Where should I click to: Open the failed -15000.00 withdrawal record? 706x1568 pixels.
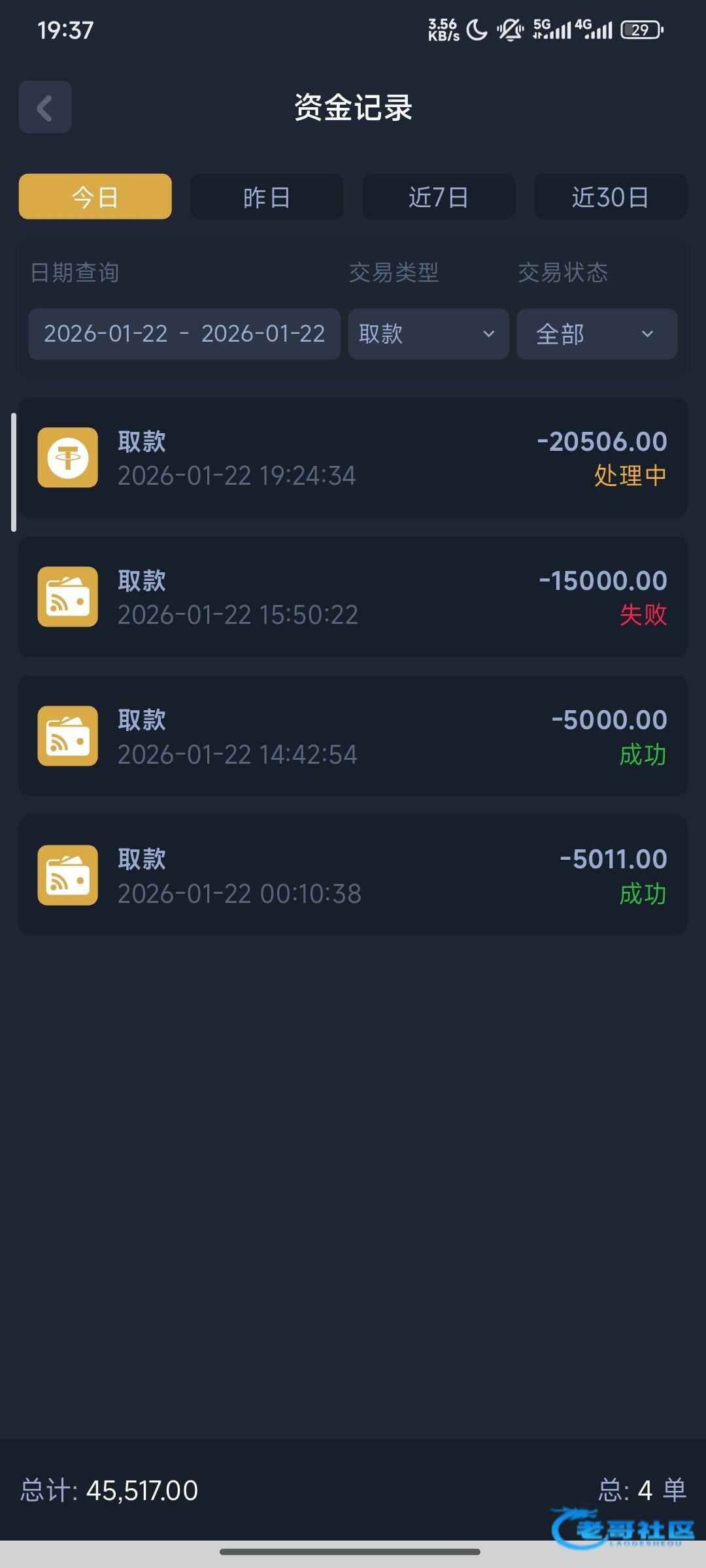(353, 597)
